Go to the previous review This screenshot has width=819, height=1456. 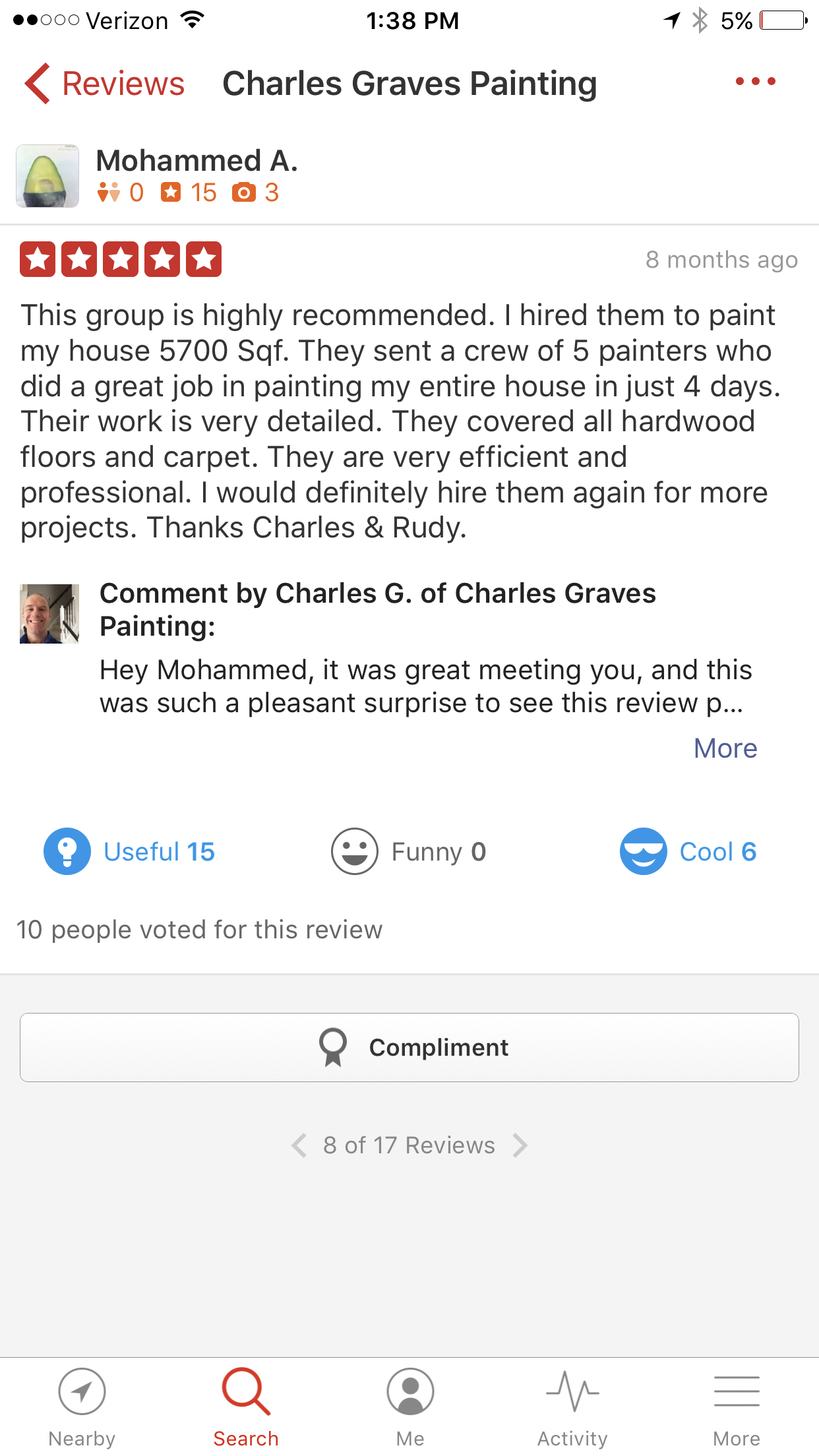[x=299, y=1145]
